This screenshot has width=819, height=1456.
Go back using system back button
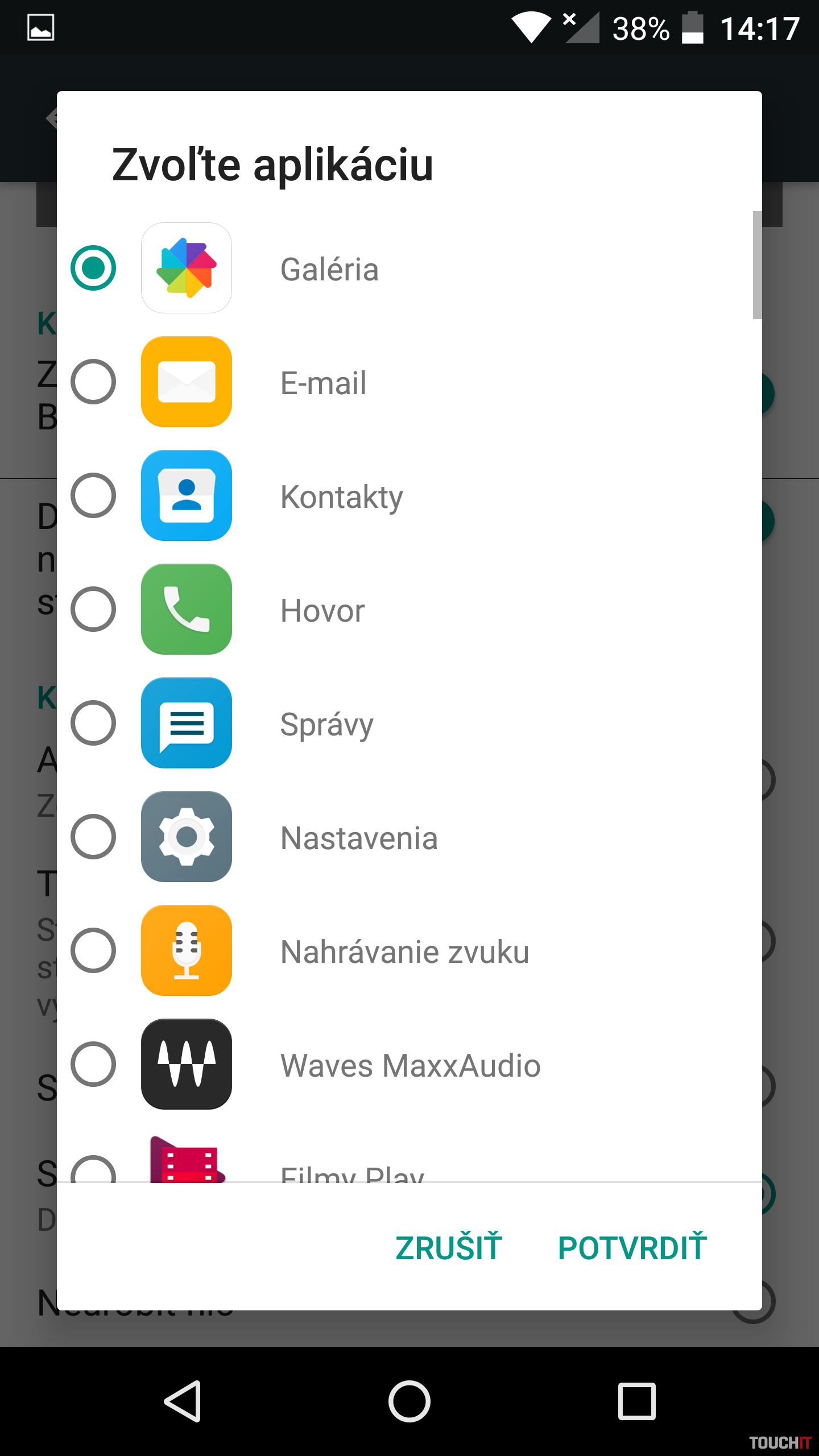(183, 1401)
